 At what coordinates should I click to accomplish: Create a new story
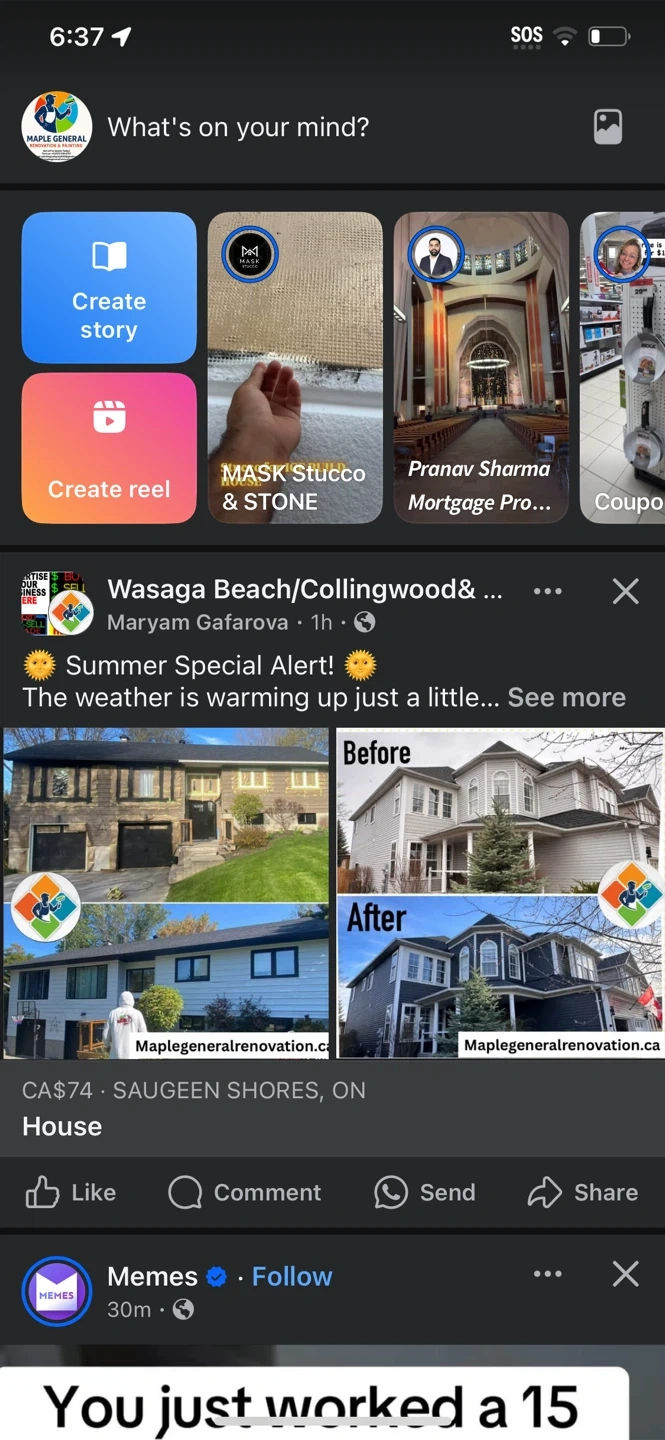[109, 288]
